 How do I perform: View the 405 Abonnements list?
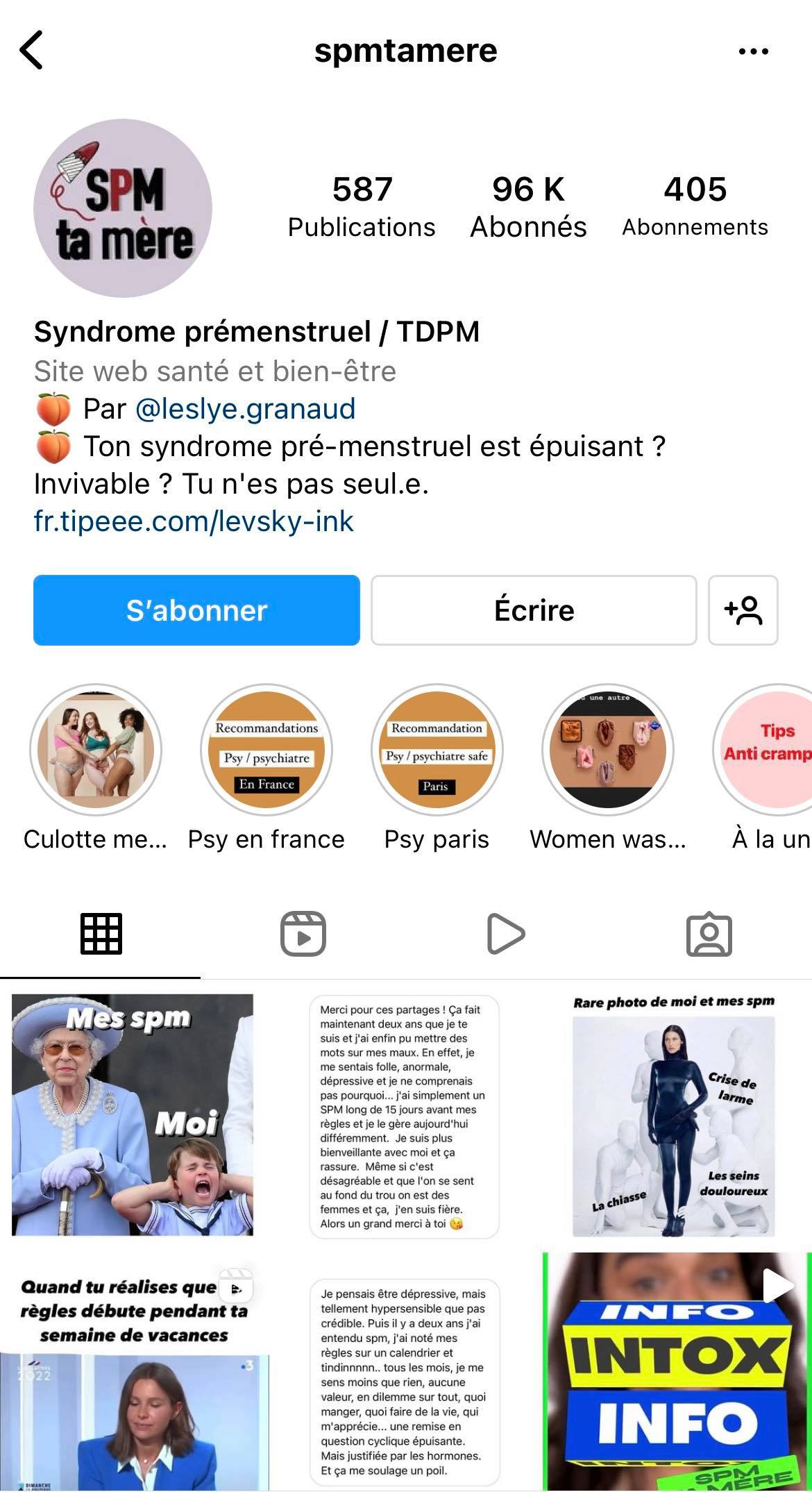pyautogui.click(x=695, y=207)
